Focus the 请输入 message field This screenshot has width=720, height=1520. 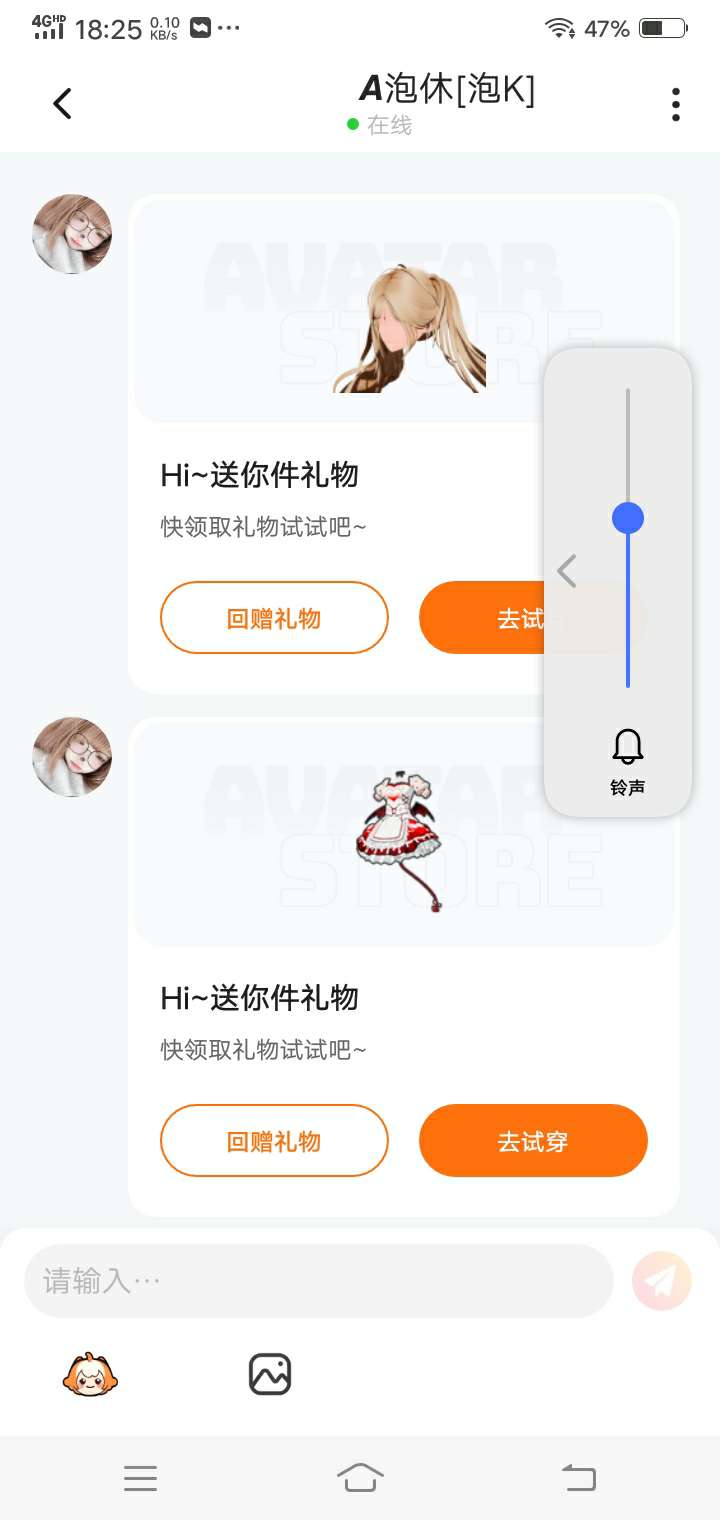tap(318, 1281)
